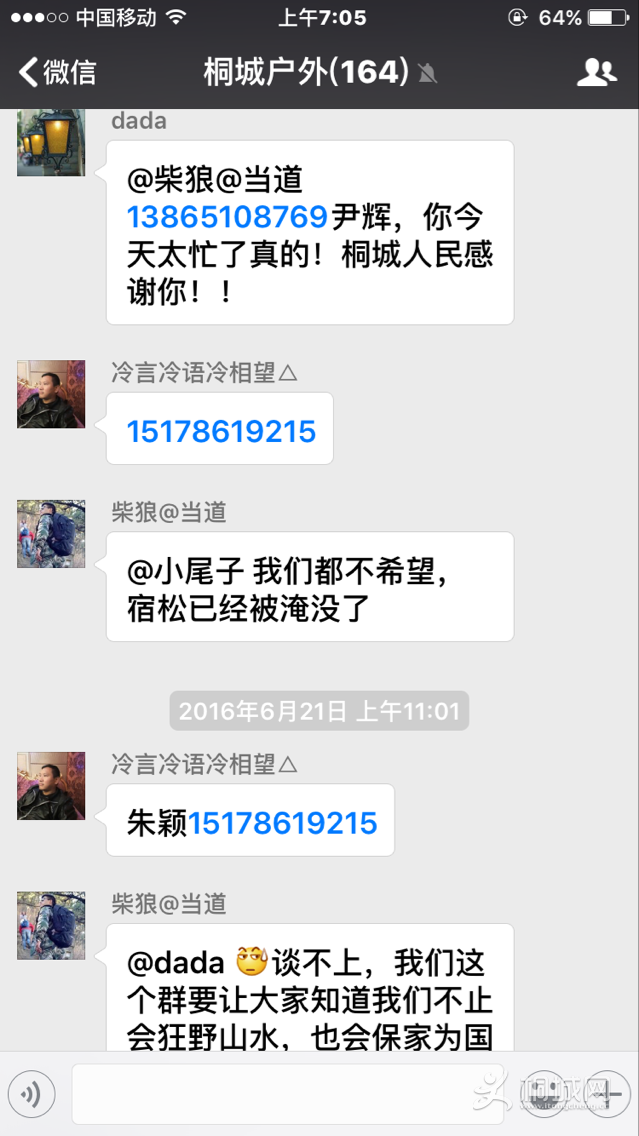639x1136 pixels.
Task: Switch to voice message input
Action: pos(31,1095)
